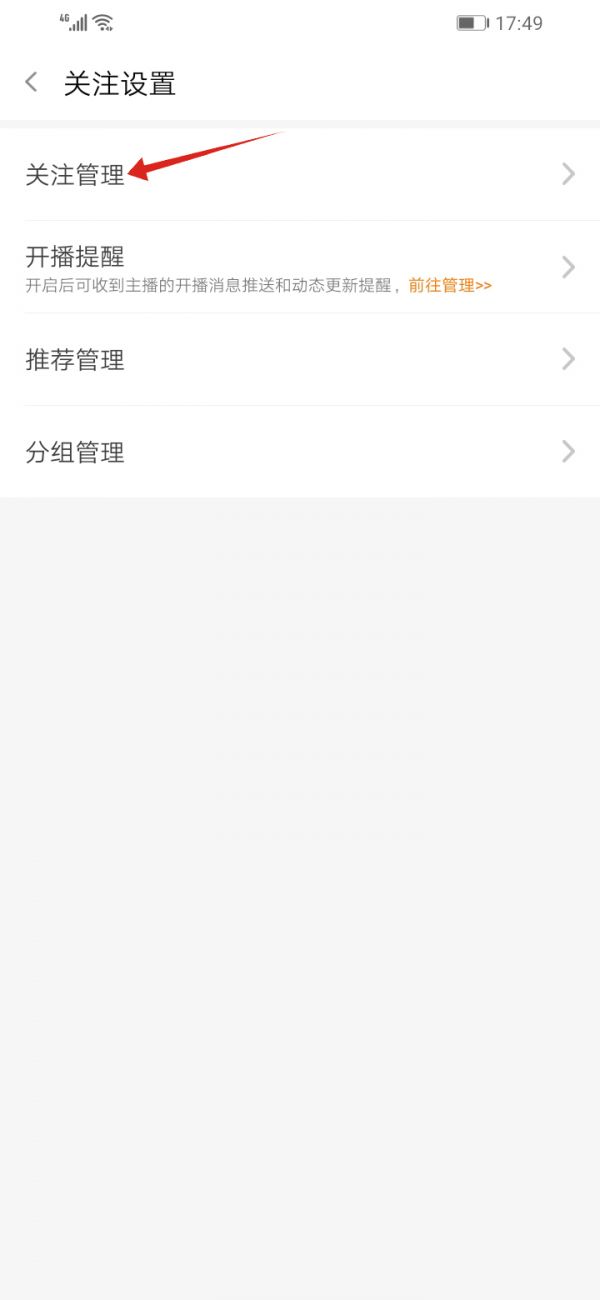Viewport: 600px width, 1300px height.
Task: Go back from 关注设置 page
Action: pos(32,83)
